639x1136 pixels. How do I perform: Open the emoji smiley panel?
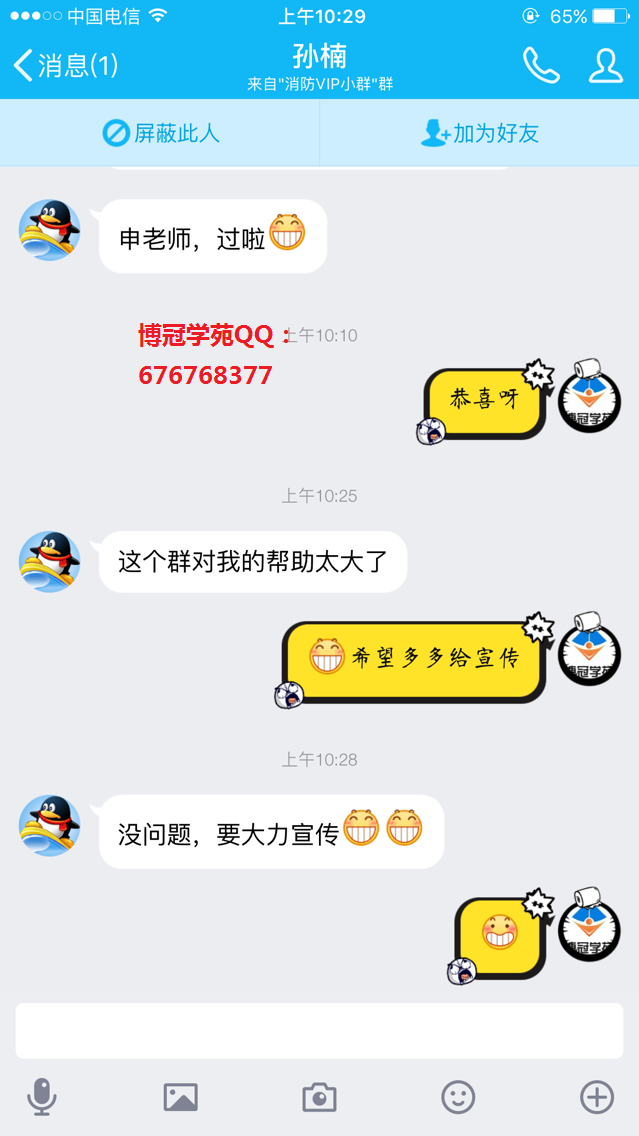458,1097
